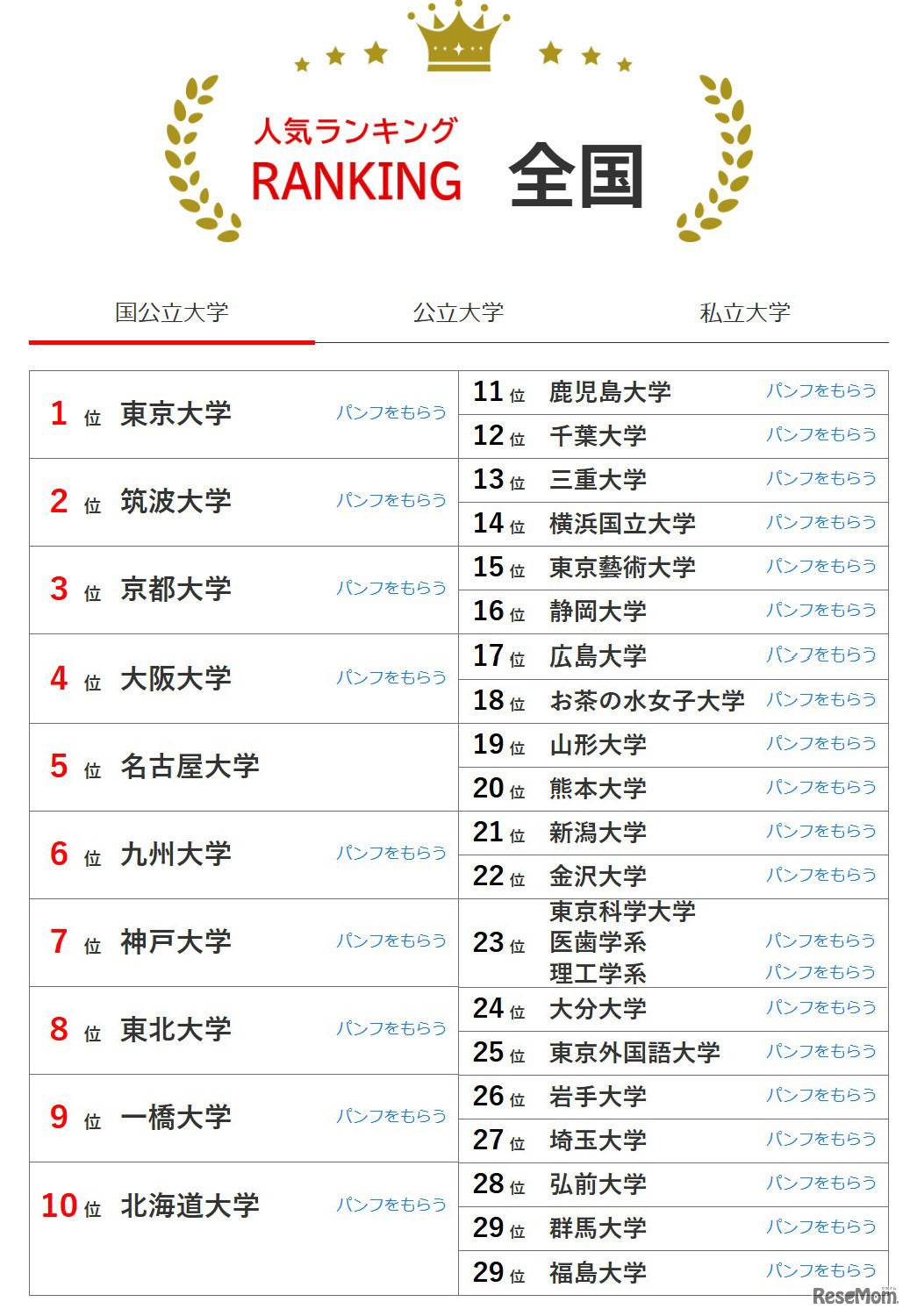Screen dimensions: 910x1316
Task: Get the 鹿児島大学 pamphlet
Action: tap(820, 390)
